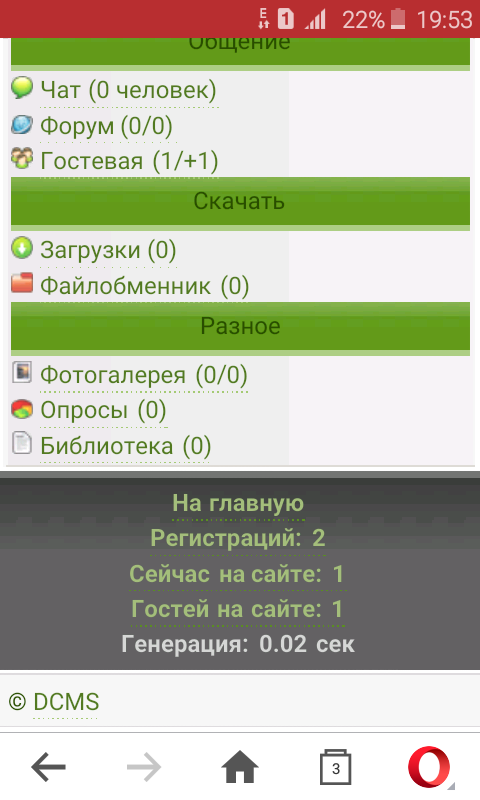Screen dimensions: 480x800
Task: Go back with the browser back arrow
Action: 48,767
